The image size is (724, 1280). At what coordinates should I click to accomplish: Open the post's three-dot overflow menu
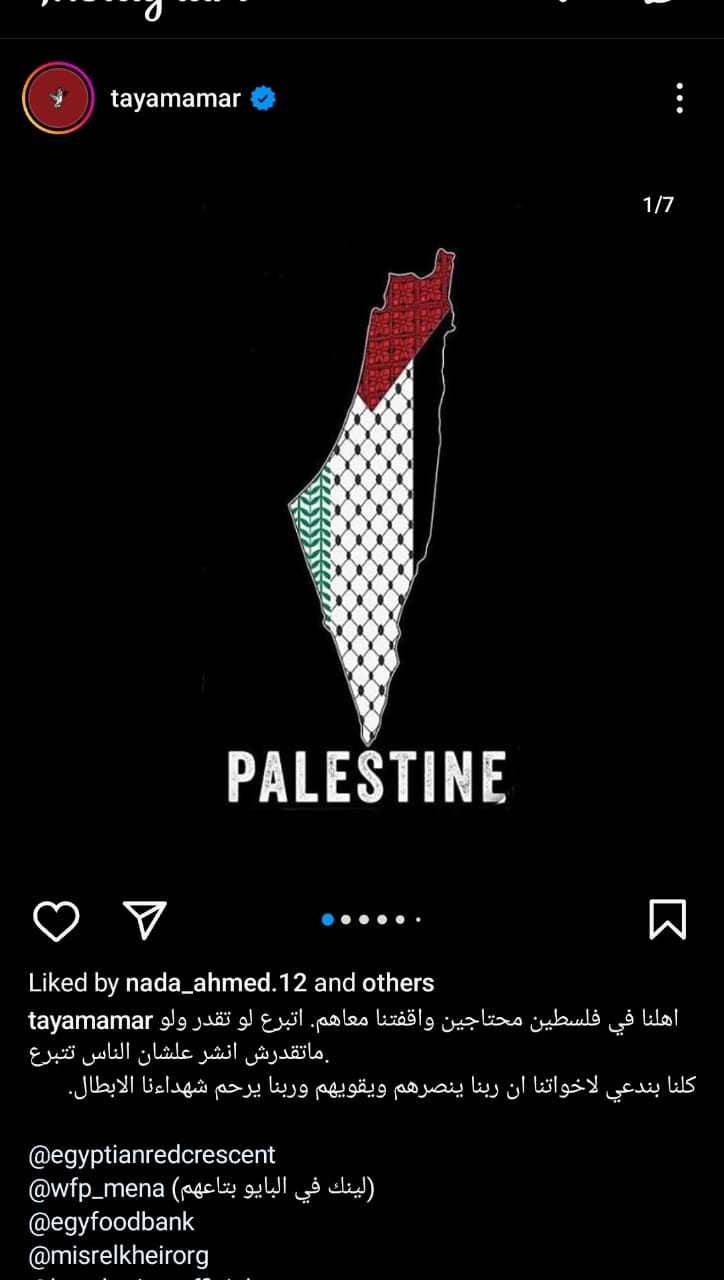(x=679, y=98)
